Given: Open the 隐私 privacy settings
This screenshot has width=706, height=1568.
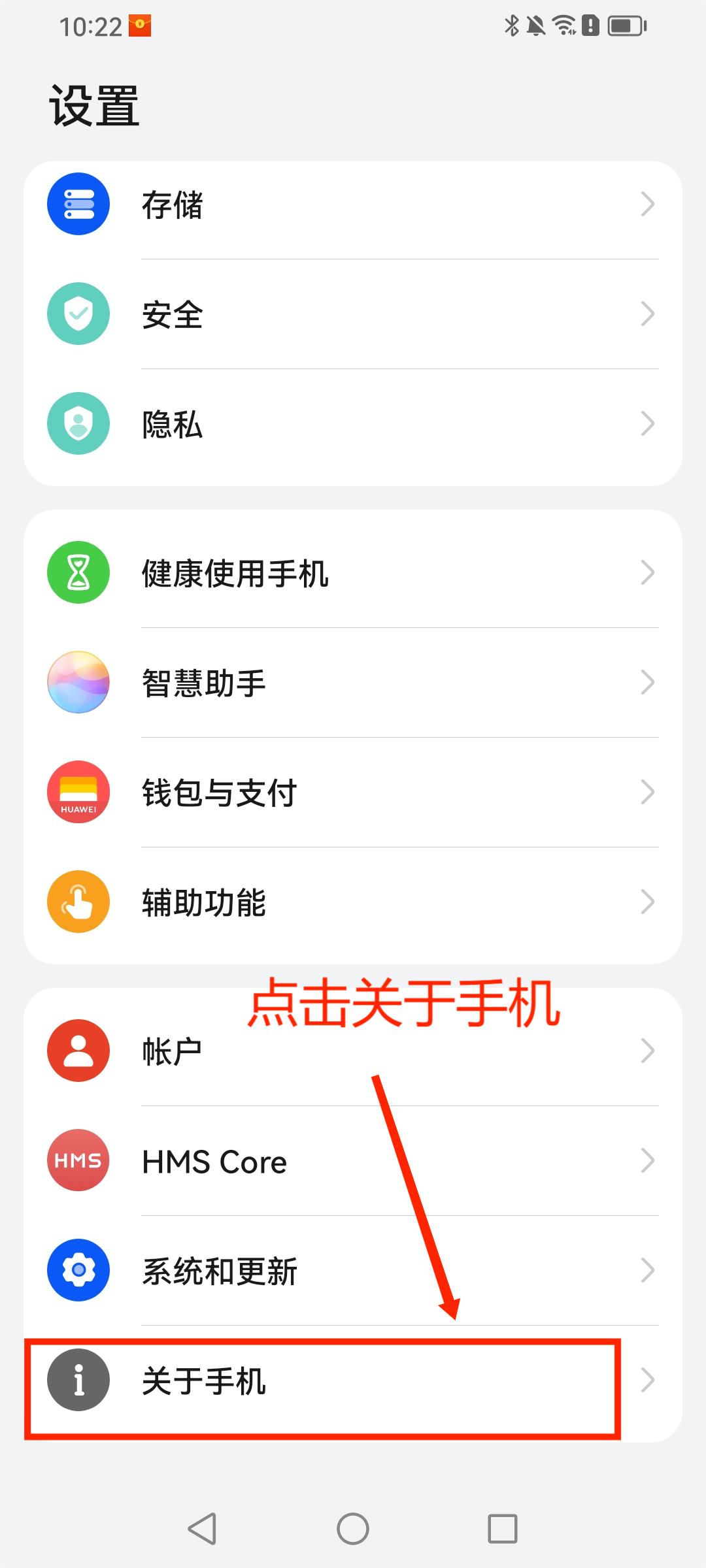Looking at the screenshot, I should [353, 424].
